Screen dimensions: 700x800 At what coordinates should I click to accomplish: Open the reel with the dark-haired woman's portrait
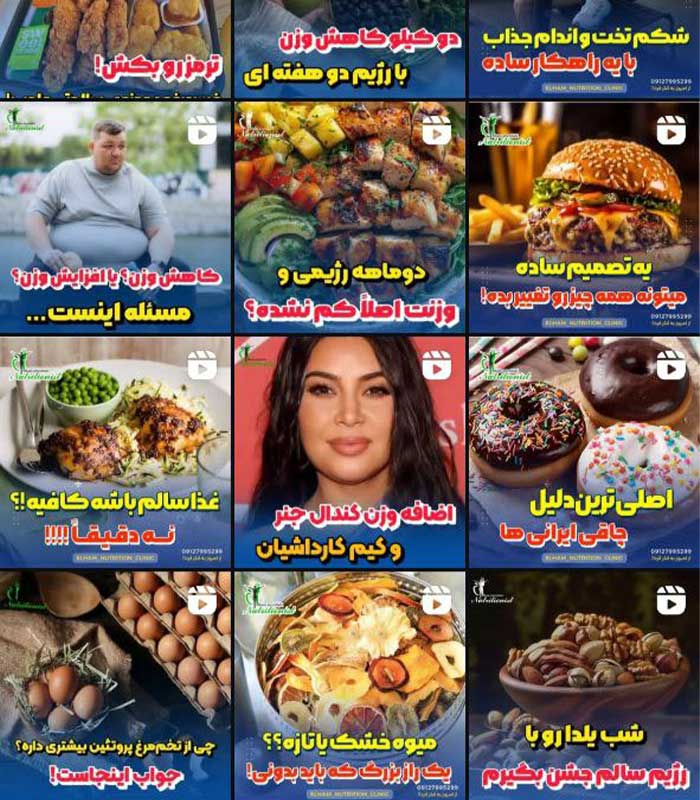pos(349,450)
